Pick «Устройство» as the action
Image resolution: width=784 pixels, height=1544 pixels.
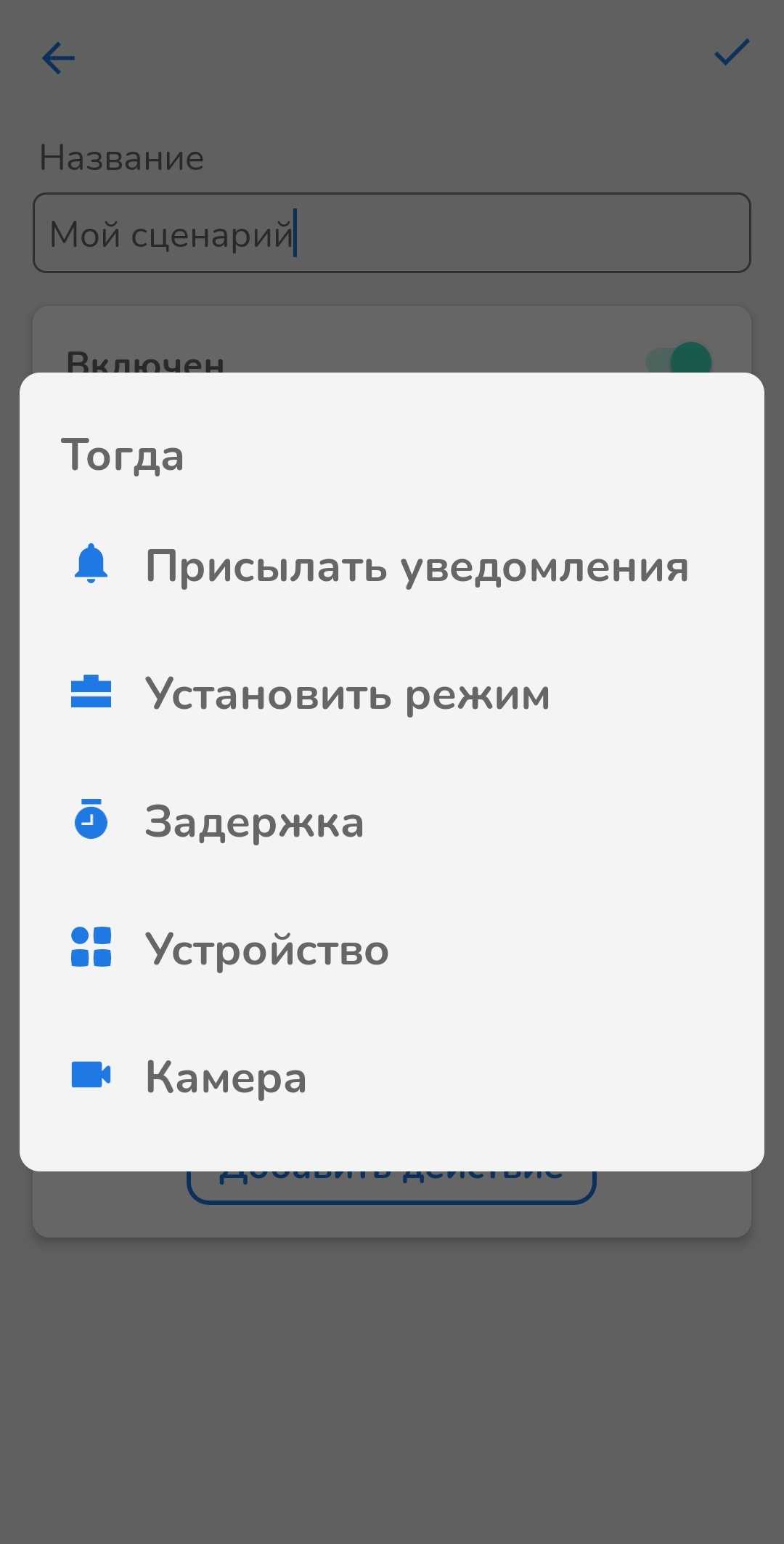(266, 948)
